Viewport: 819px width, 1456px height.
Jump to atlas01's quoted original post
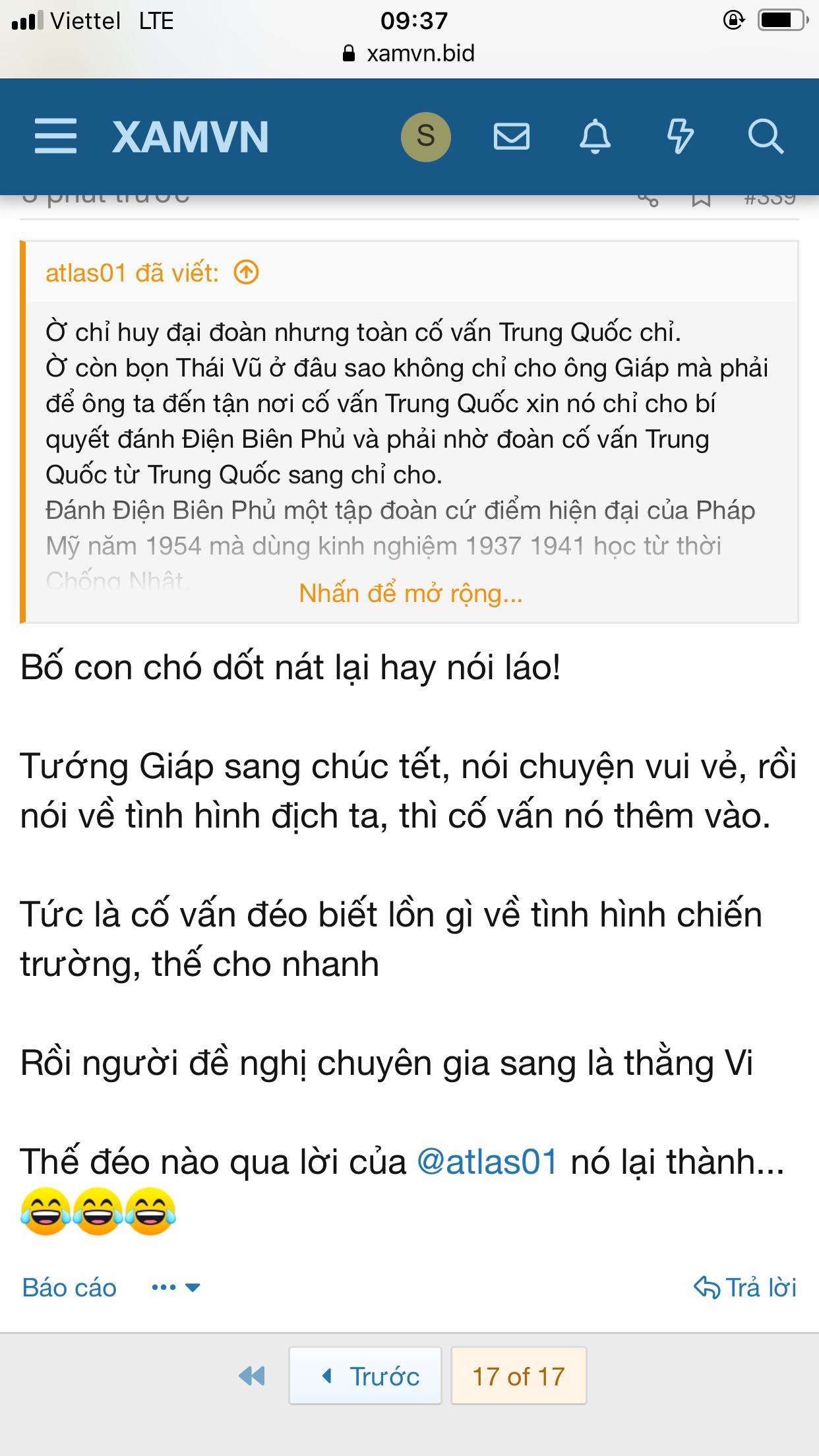[x=247, y=272]
